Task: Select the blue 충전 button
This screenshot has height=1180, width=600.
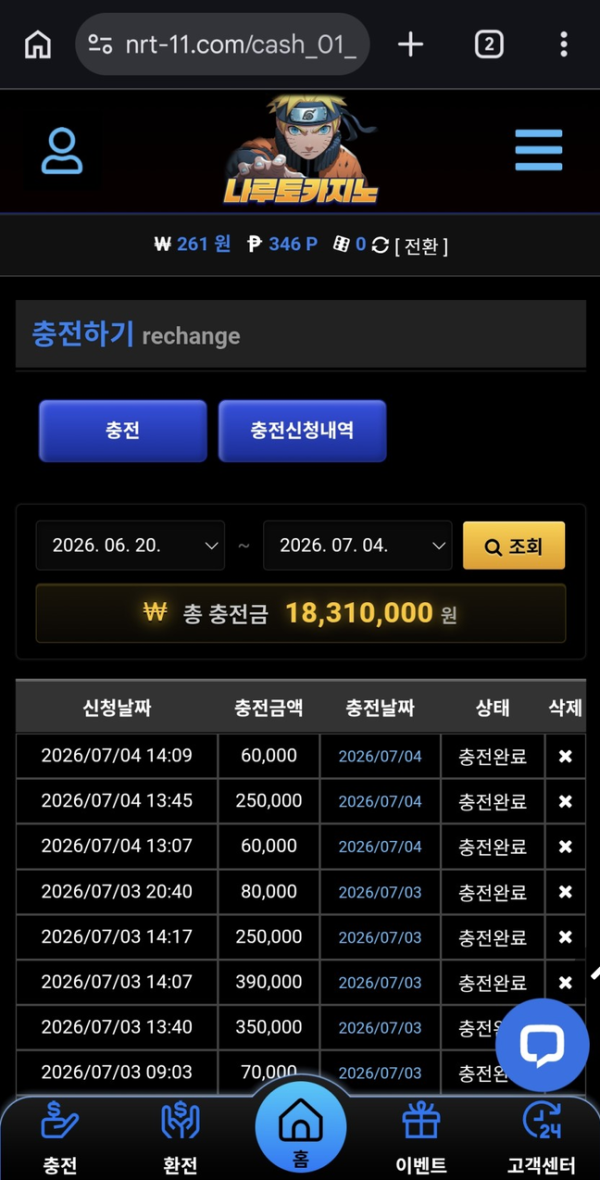Action: click(123, 430)
